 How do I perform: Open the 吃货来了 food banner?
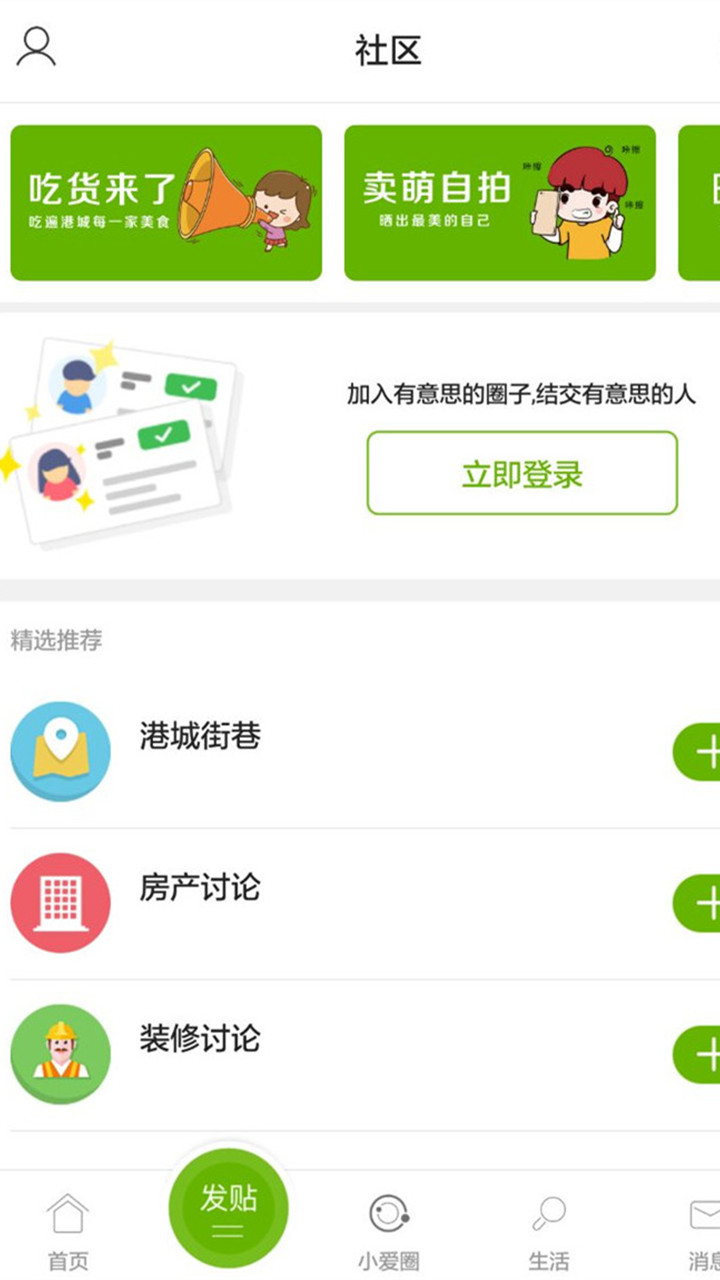[166, 202]
